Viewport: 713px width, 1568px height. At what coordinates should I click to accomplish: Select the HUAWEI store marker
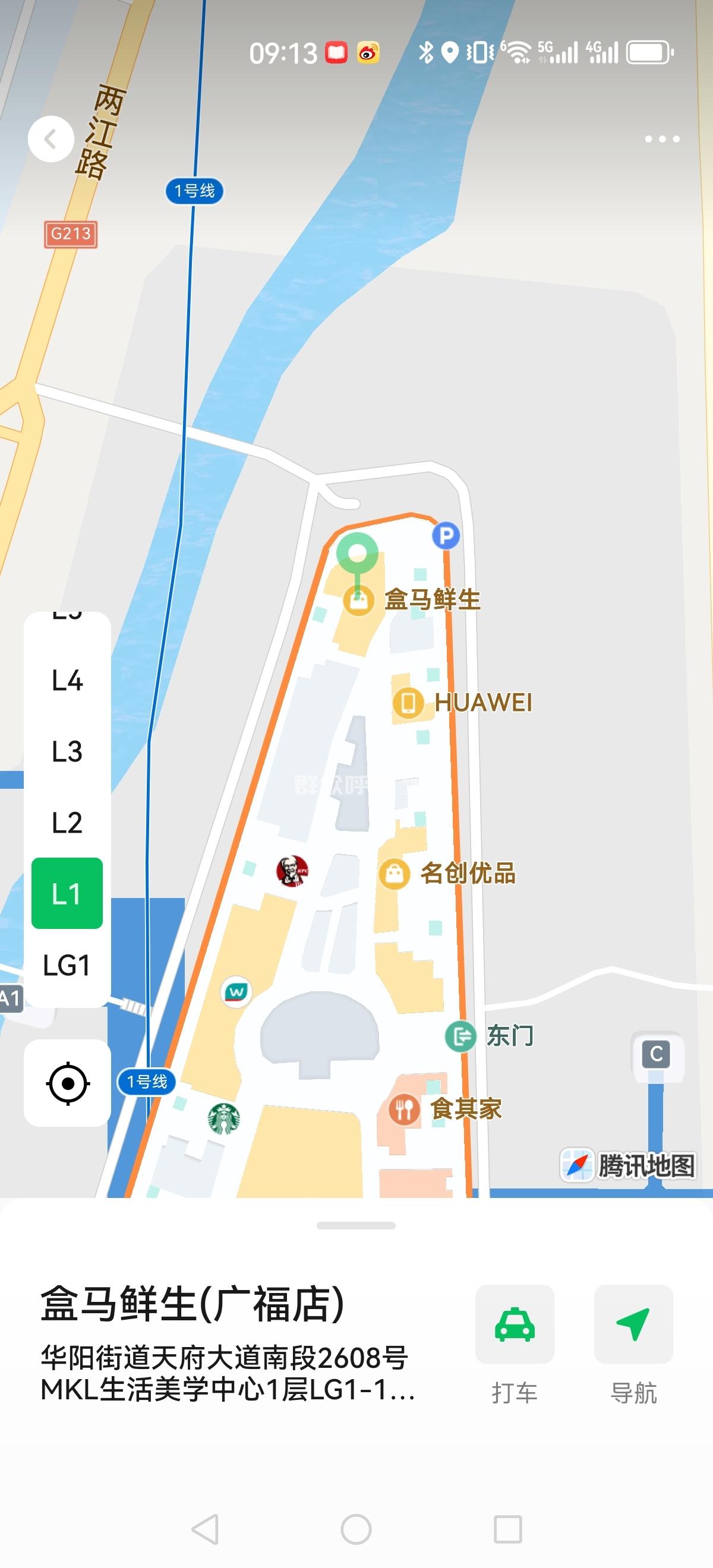(408, 703)
